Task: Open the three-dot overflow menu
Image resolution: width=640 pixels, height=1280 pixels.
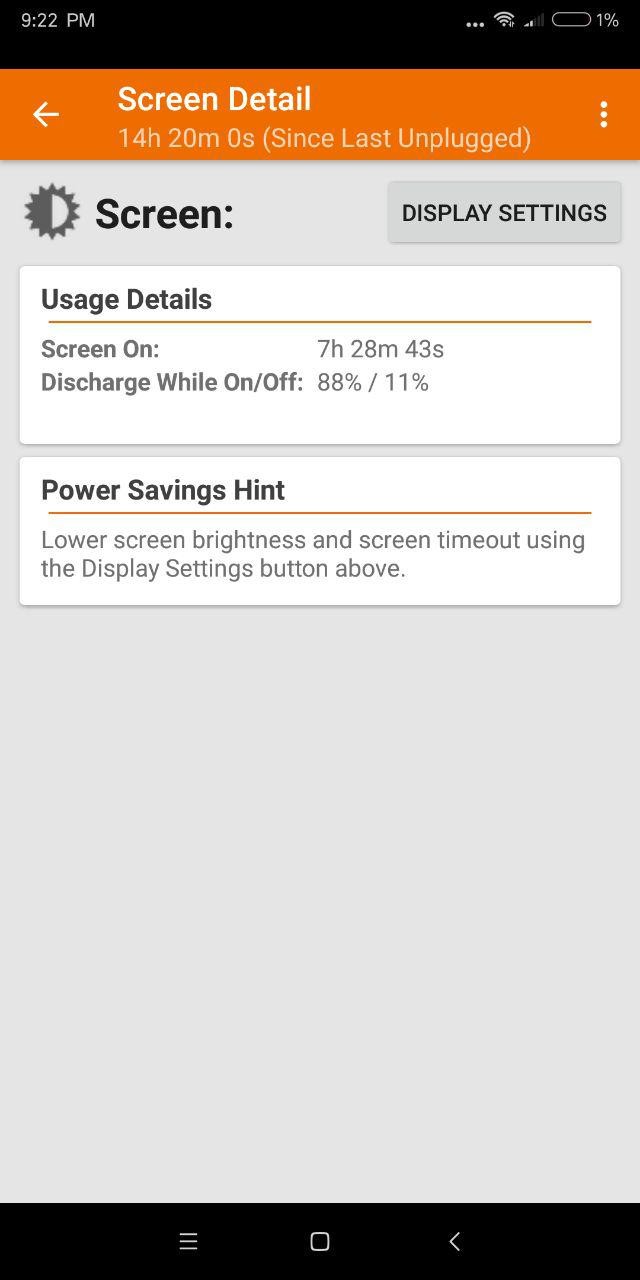Action: click(603, 115)
